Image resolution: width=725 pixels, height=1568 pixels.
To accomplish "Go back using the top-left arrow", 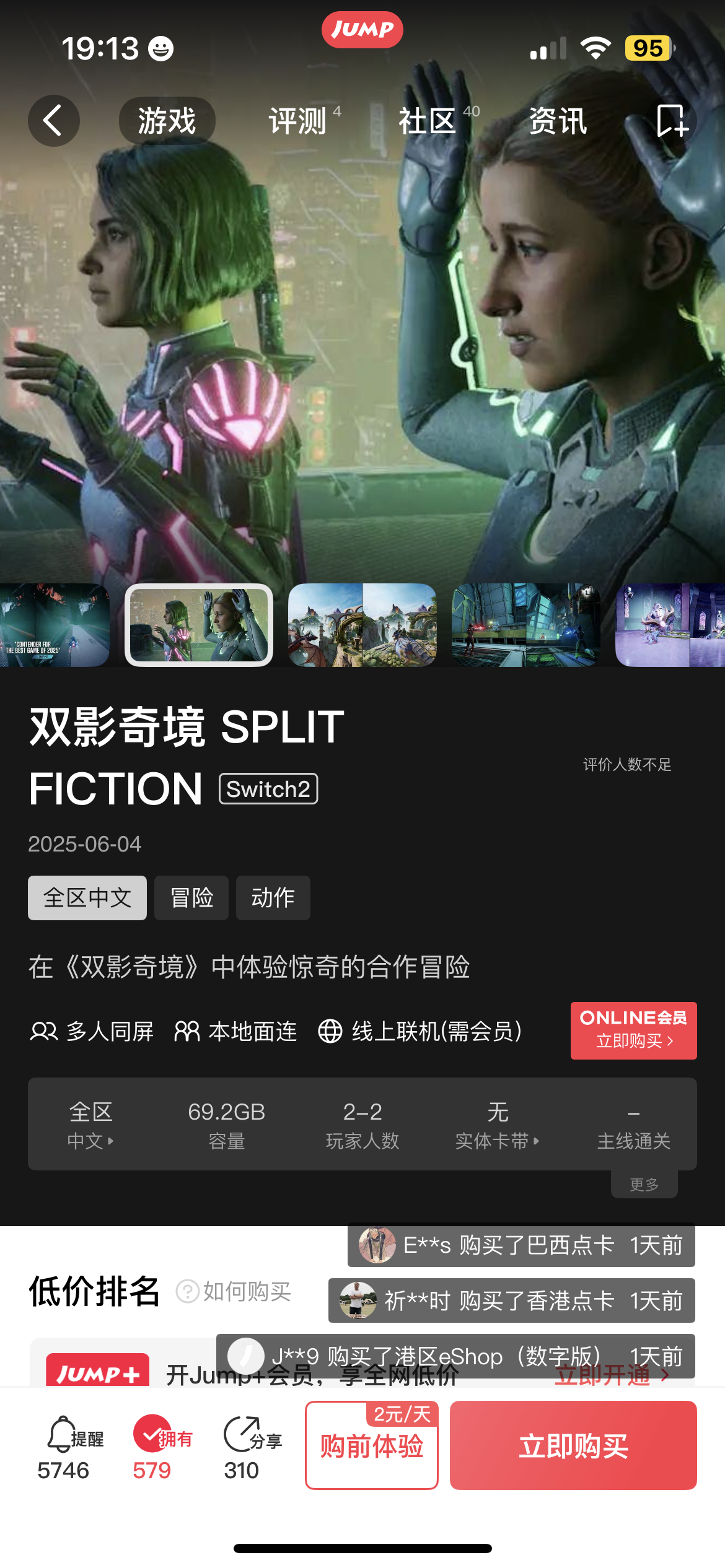I will 54,121.
